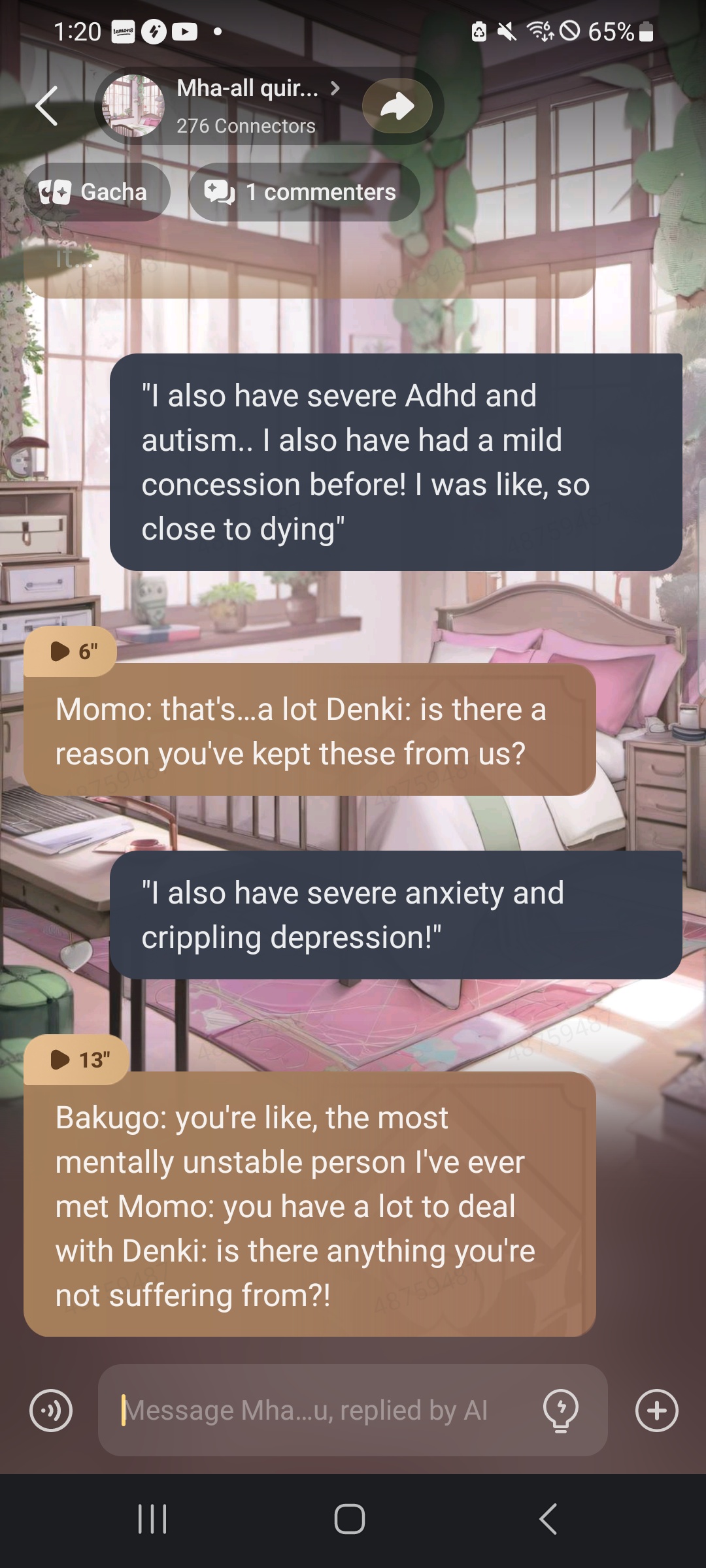Go back using the top-left arrow
The image size is (706, 1568).
[46, 106]
